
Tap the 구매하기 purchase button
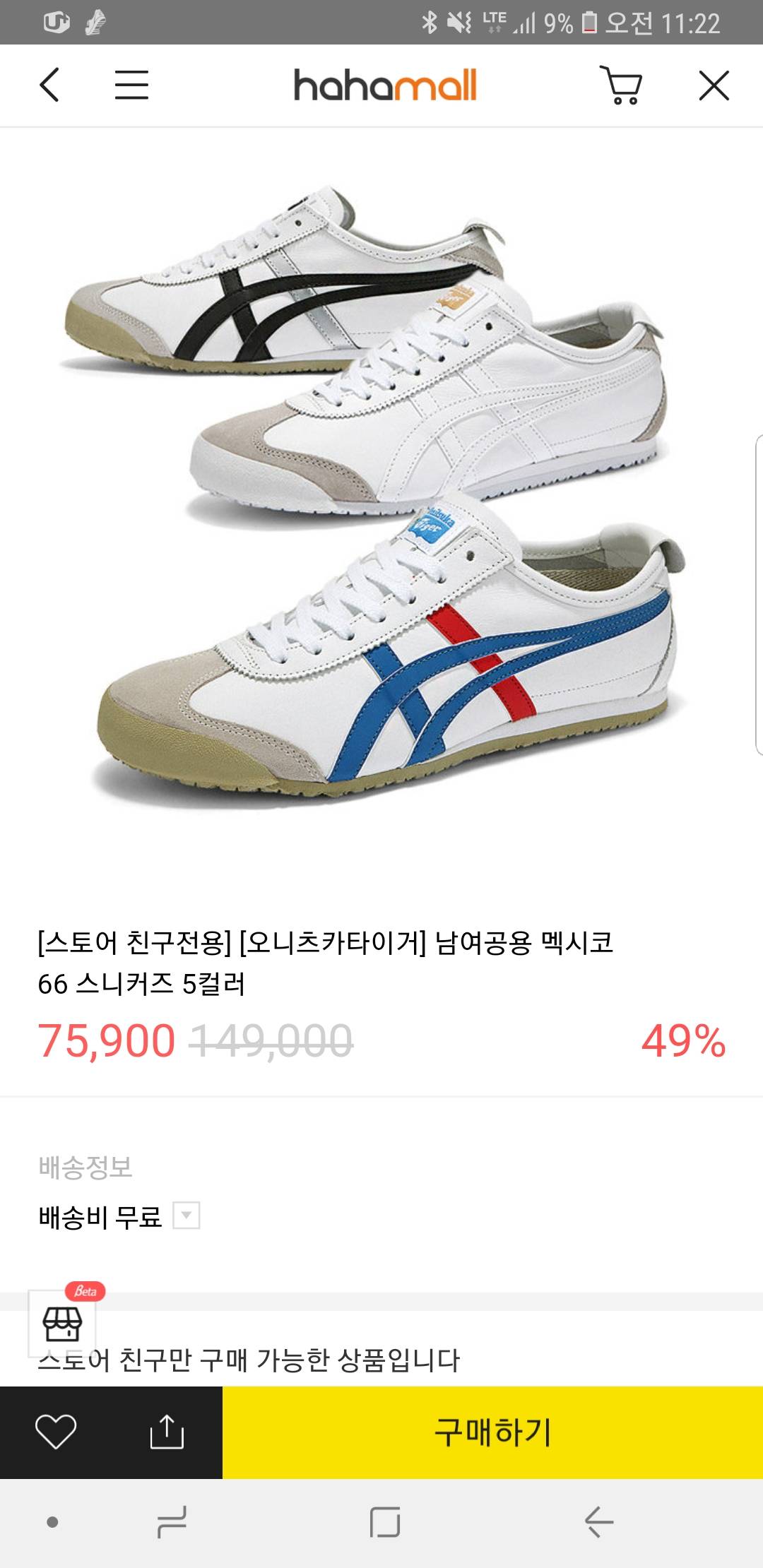[492, 1432]
